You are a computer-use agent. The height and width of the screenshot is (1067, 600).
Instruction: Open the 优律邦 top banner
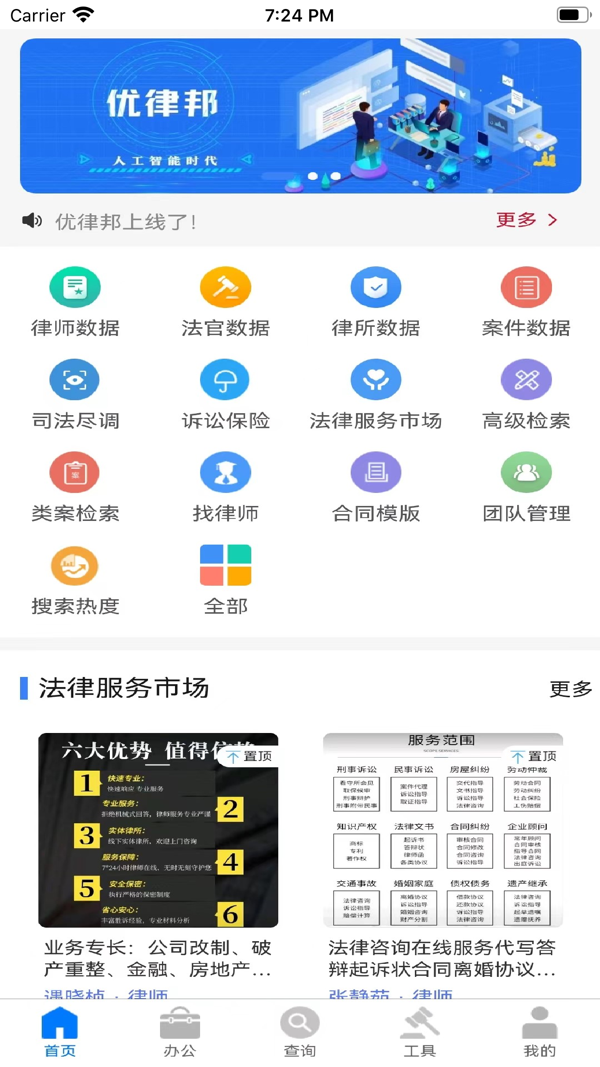(300, 115)
